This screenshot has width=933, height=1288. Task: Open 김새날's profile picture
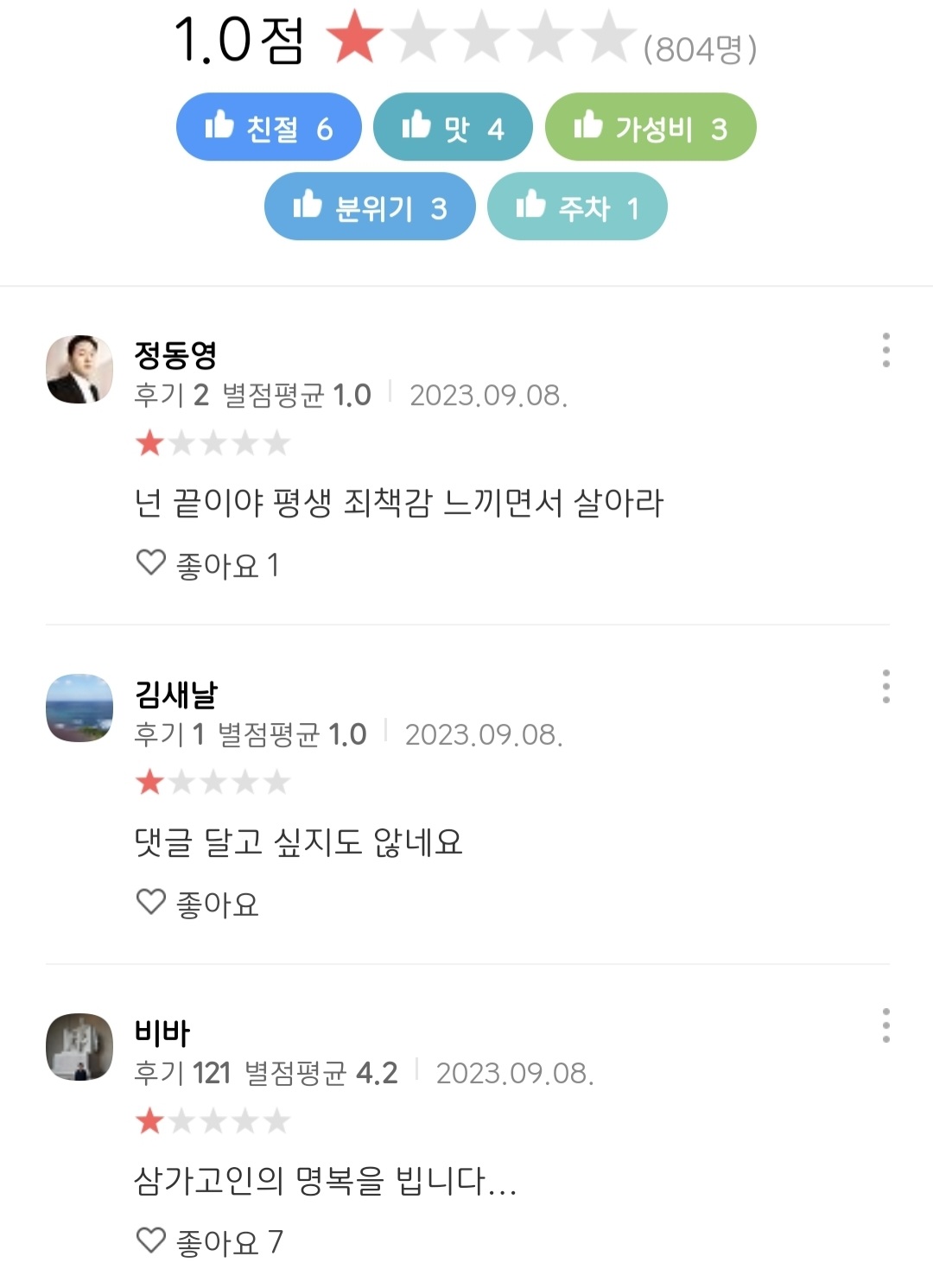pos(79,707)
